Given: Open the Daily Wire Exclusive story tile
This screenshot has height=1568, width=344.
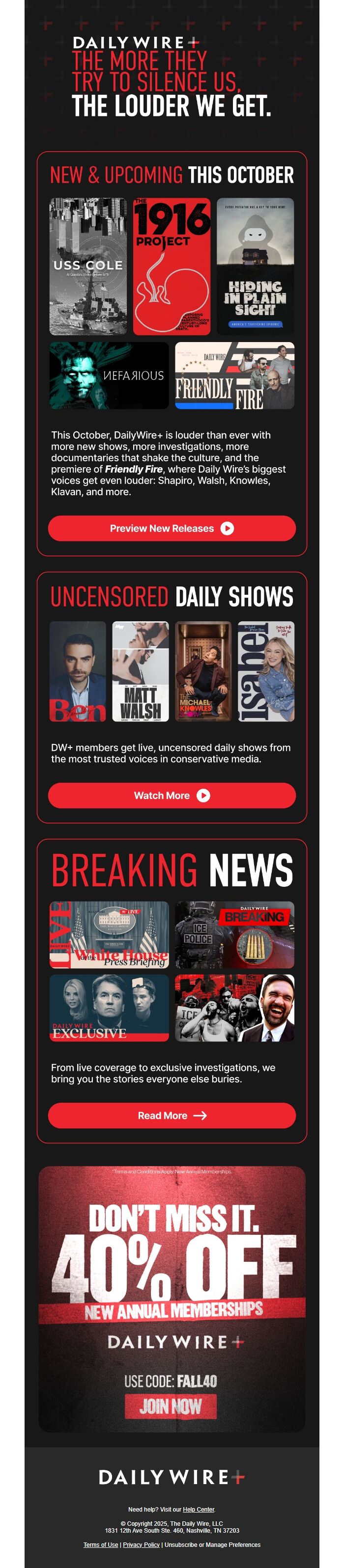Looking at the screenshot, I should click(x=109, y=1008).
